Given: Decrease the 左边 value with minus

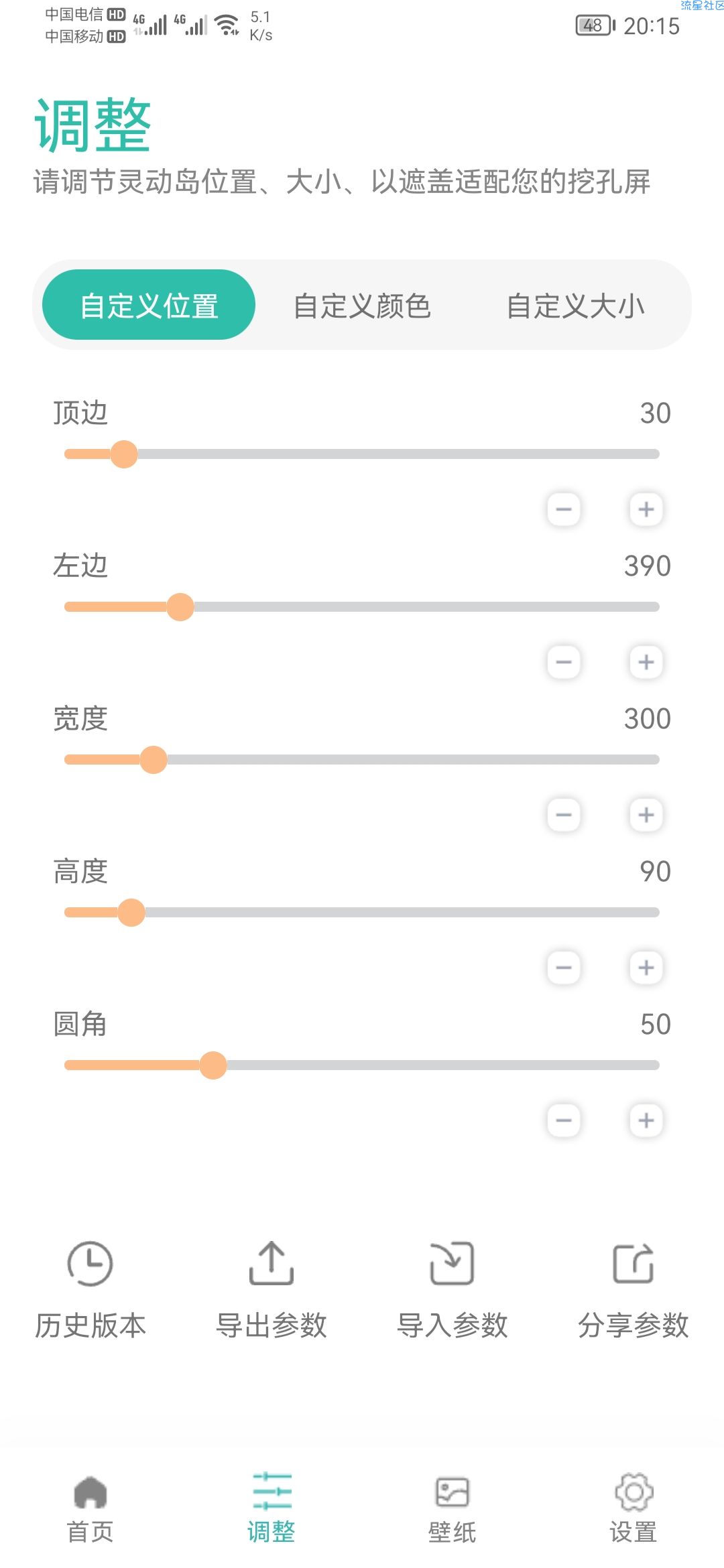Looking at the screenshot, I should [564, 662].
